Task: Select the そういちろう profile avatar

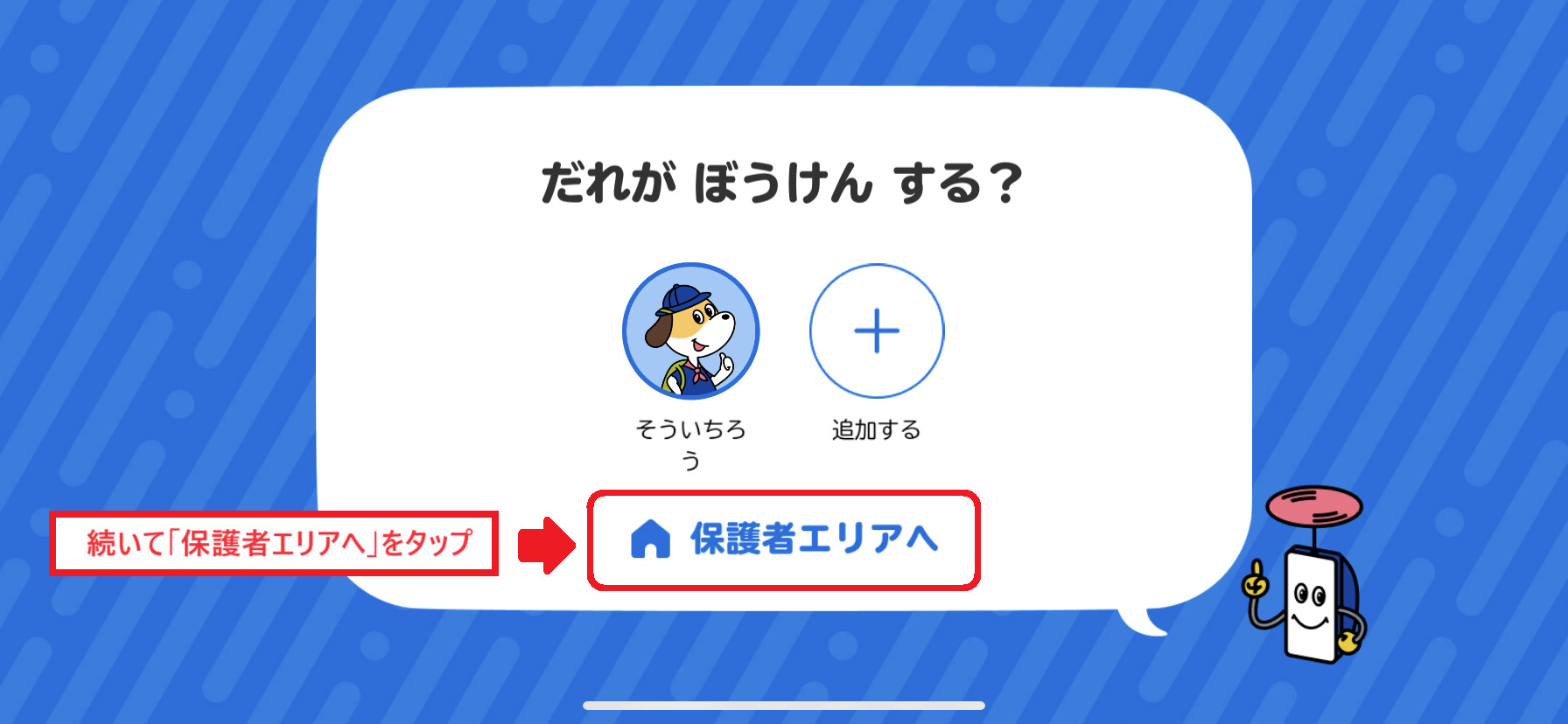Action: (x=690, y=331)
